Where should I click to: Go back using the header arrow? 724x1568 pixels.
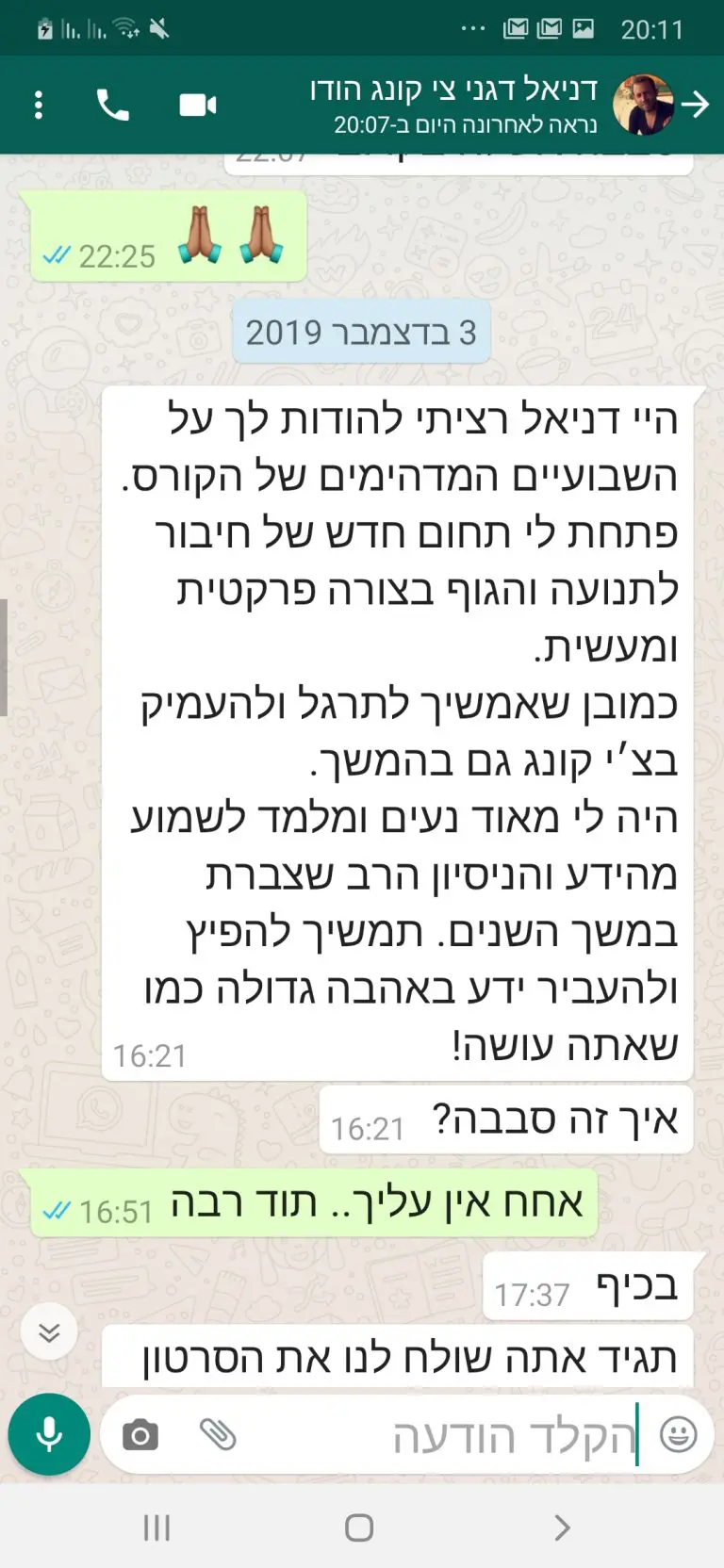click(696, 105)
